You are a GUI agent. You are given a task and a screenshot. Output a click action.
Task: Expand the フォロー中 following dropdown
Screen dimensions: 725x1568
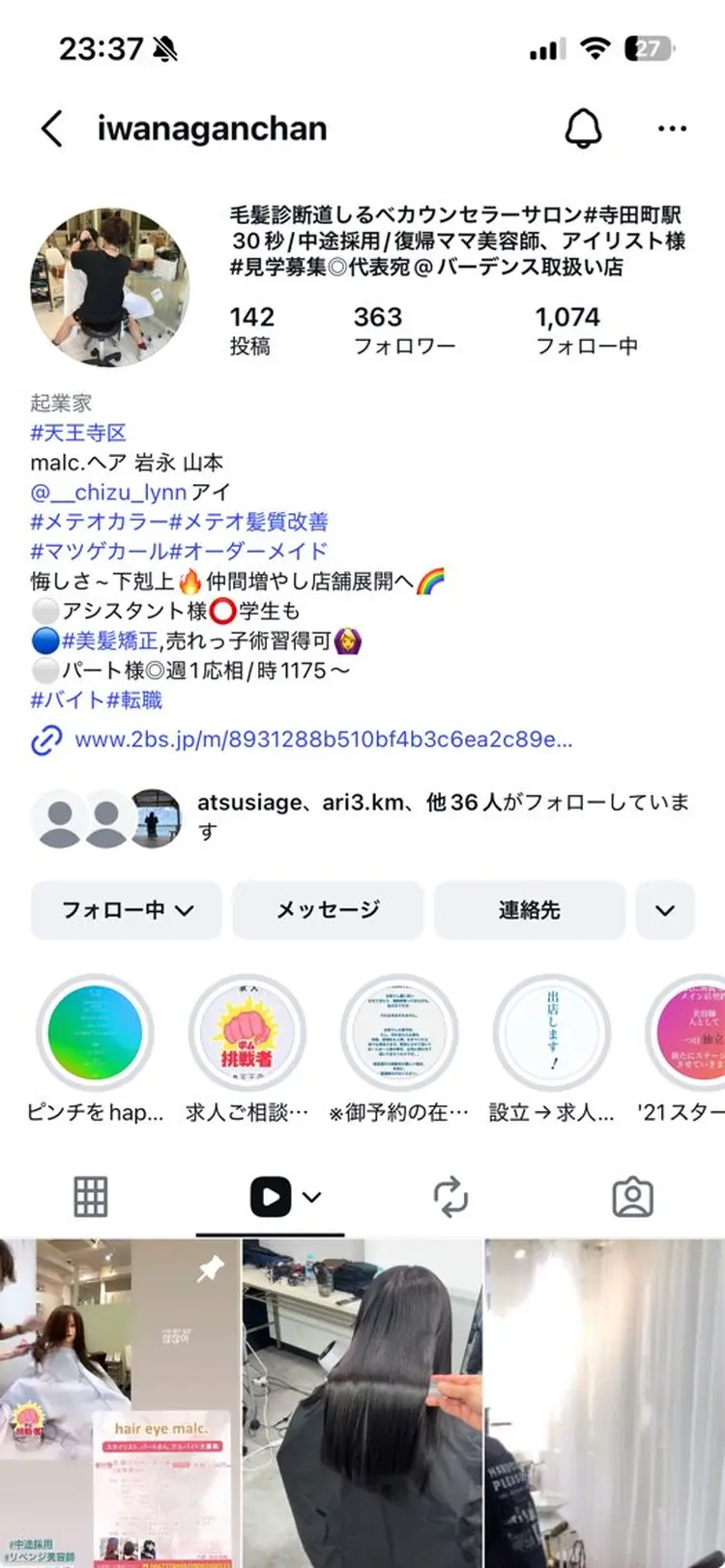(x=125, y=909)
